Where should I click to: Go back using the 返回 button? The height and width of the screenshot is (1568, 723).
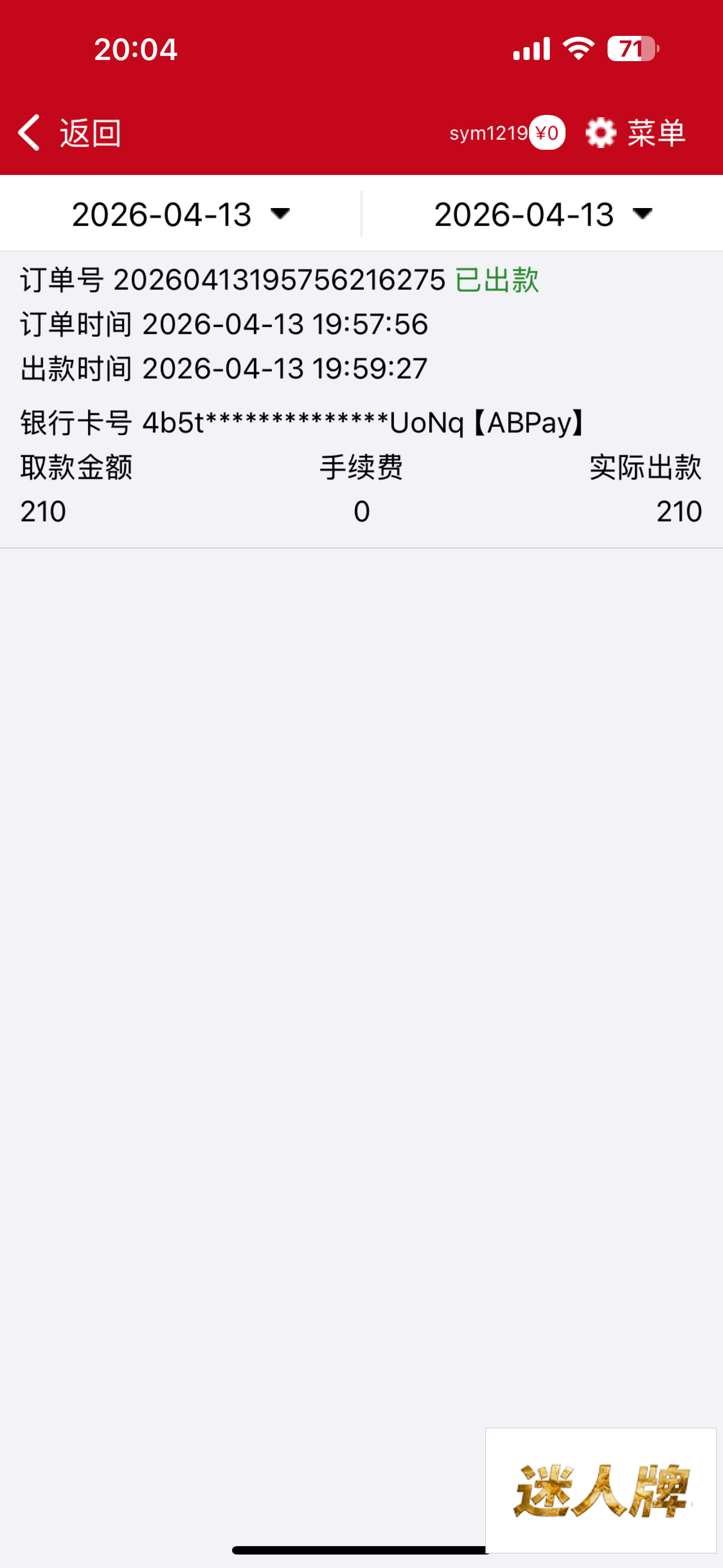coord(69,133)
